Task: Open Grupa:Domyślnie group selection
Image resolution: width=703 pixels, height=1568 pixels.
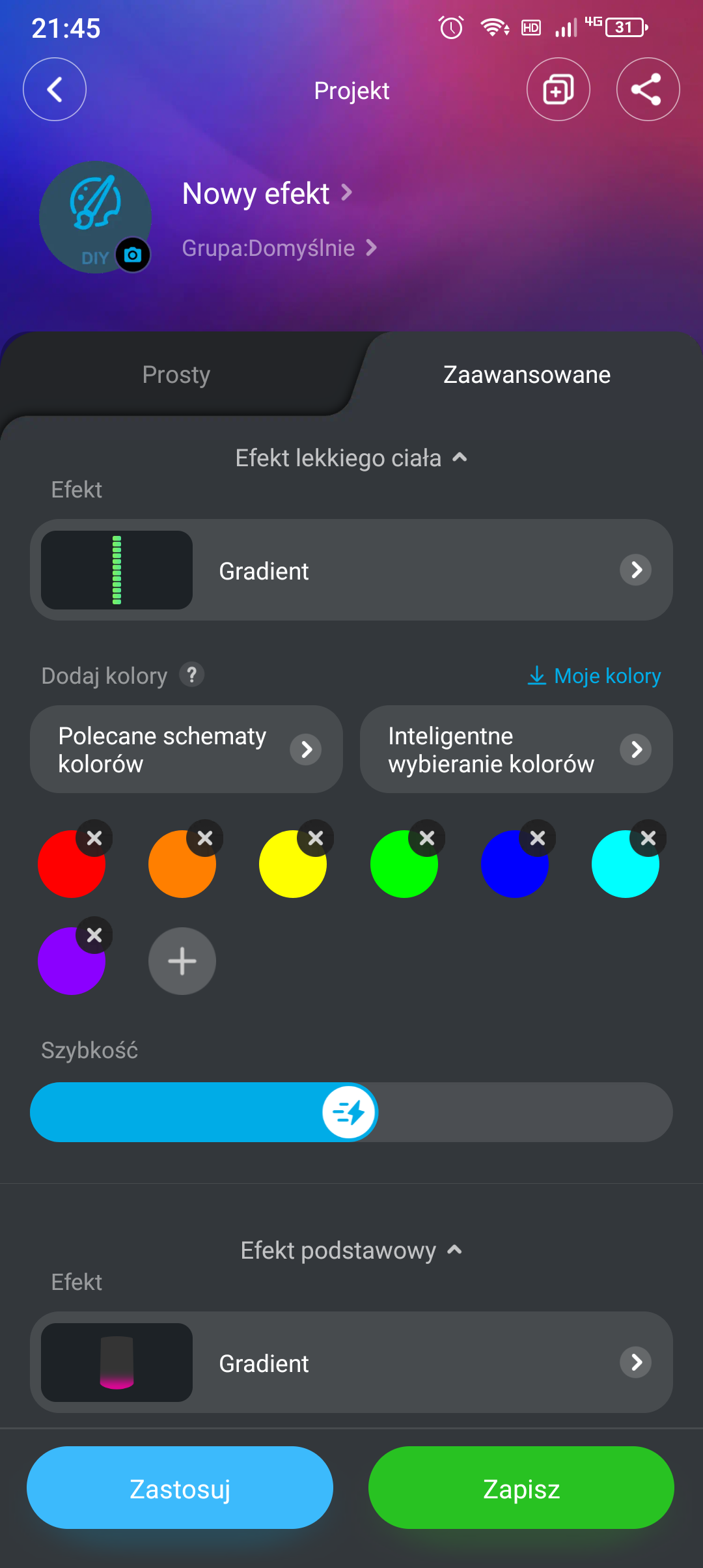Action: click(x=279, y=248)
